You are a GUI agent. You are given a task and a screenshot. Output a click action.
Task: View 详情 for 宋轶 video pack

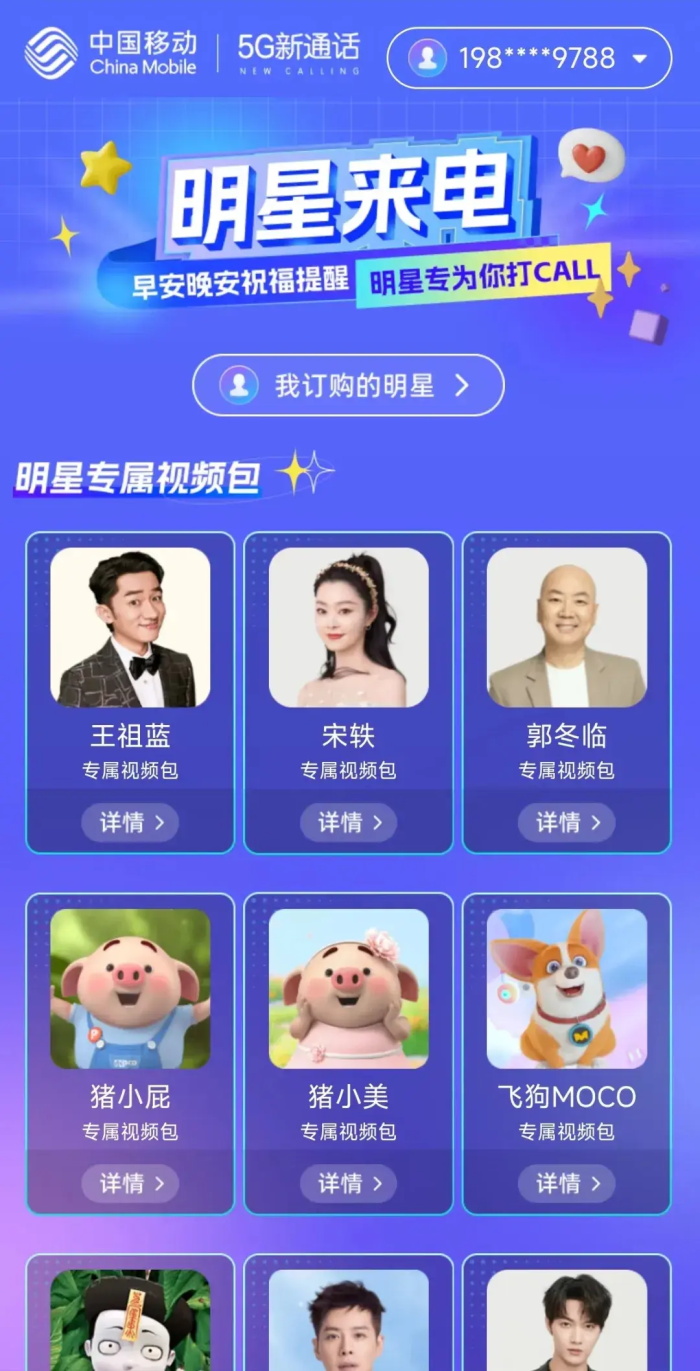click(348, 822)
